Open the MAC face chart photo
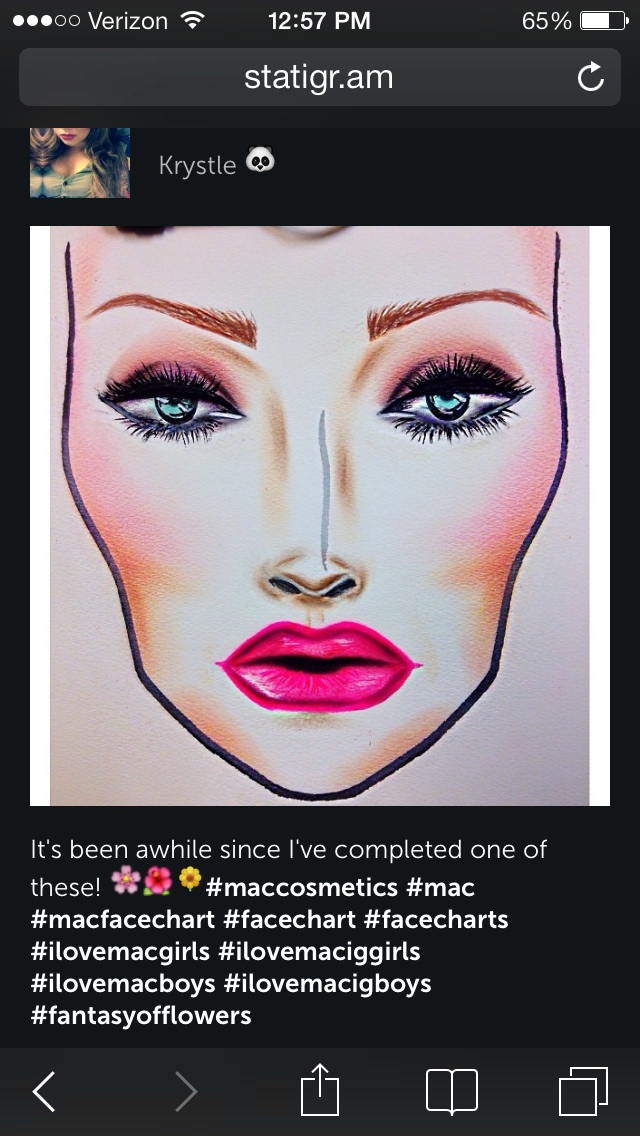Image resolution: width=640 pixels, height=1136 pixels. pos(320,515)
